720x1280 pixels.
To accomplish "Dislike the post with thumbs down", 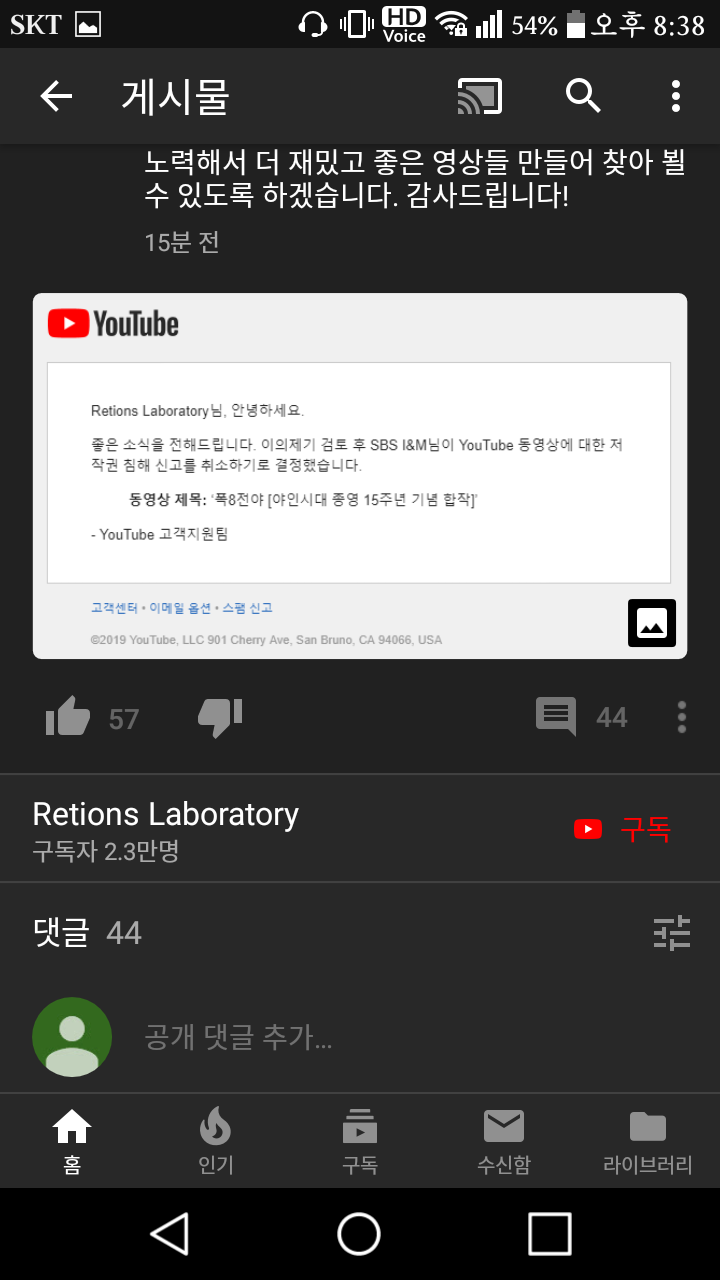I will tap(220, 718).
